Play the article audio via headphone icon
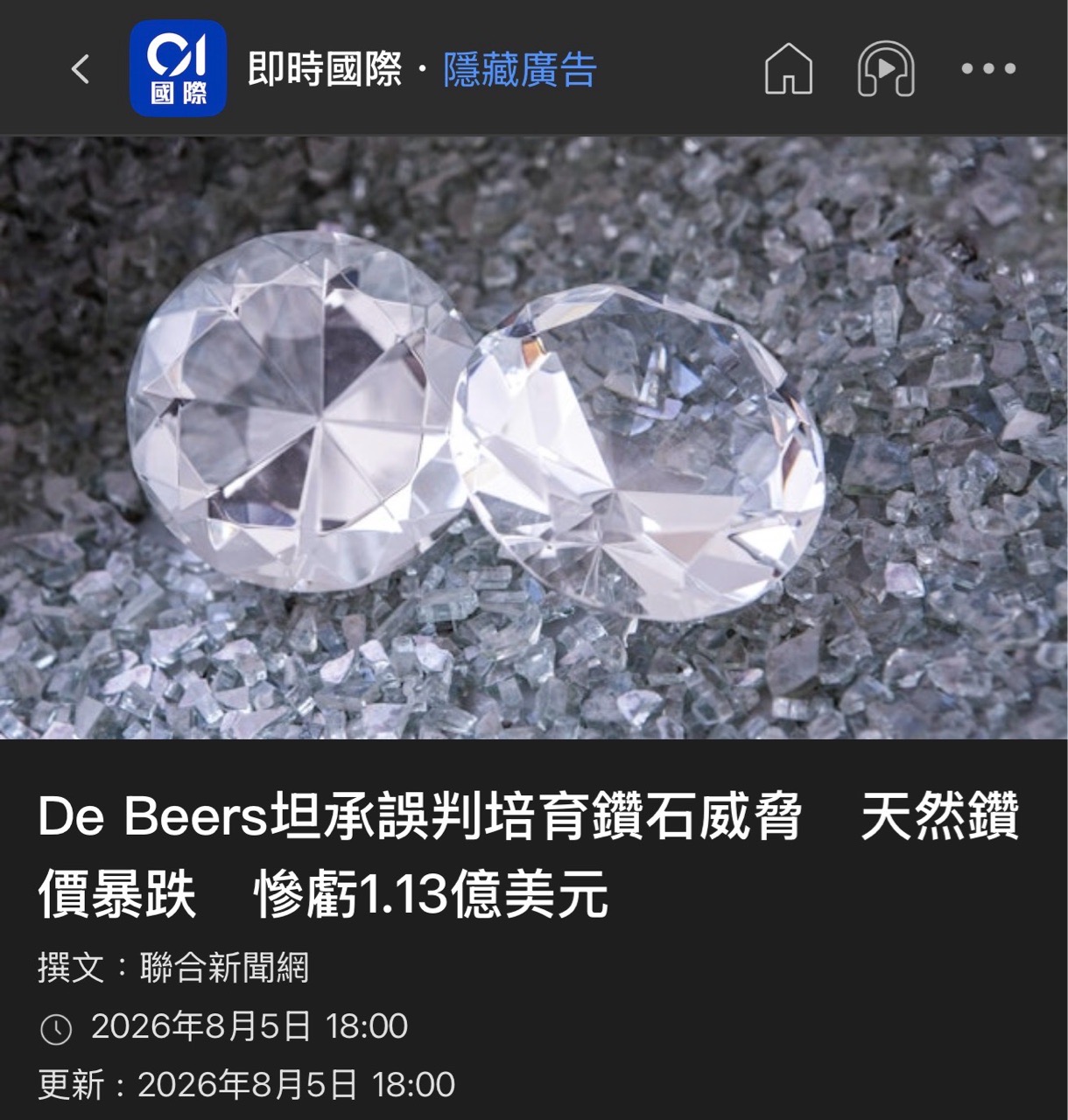The image size is (1068, 1120). click(x=886, y=68)
